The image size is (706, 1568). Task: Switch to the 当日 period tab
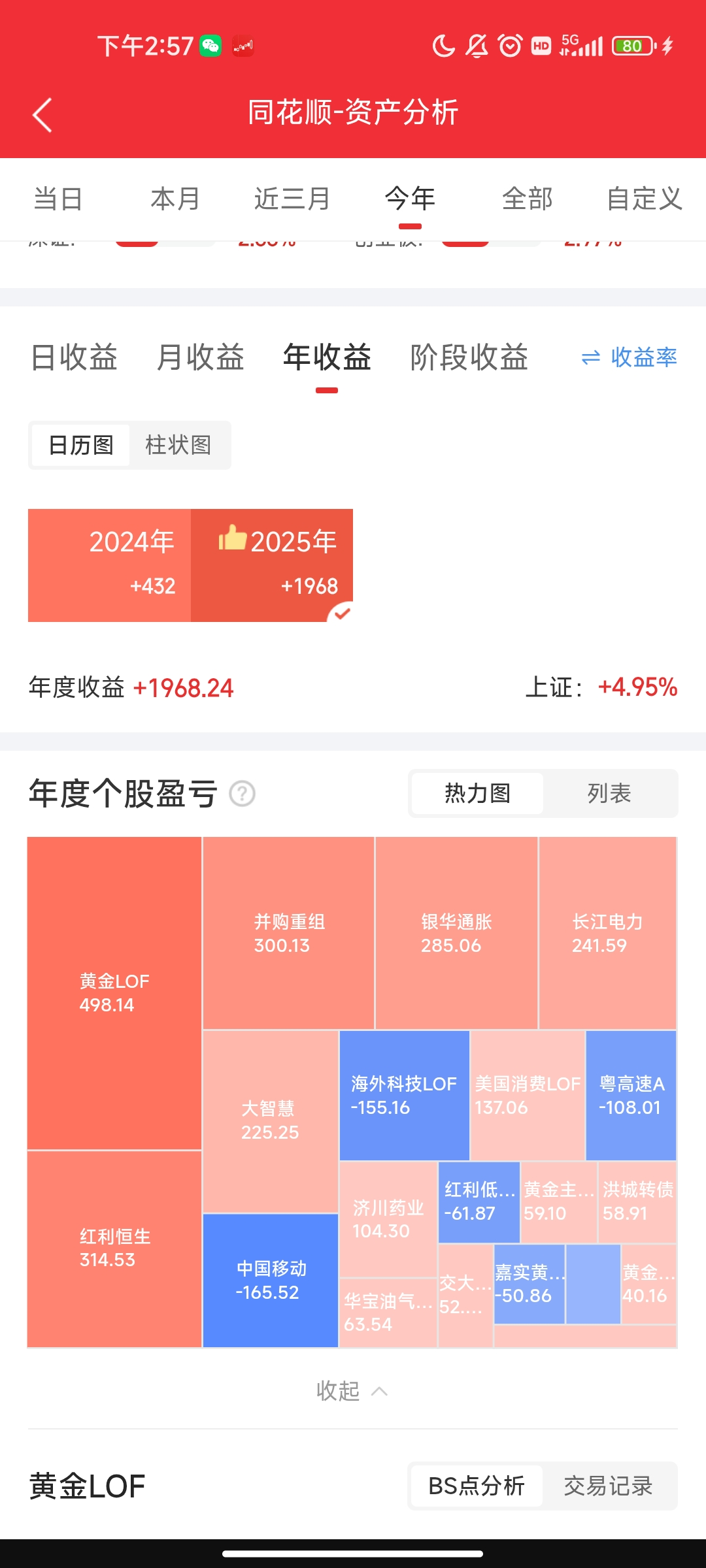pyautogui.click(x=58, y=199)
